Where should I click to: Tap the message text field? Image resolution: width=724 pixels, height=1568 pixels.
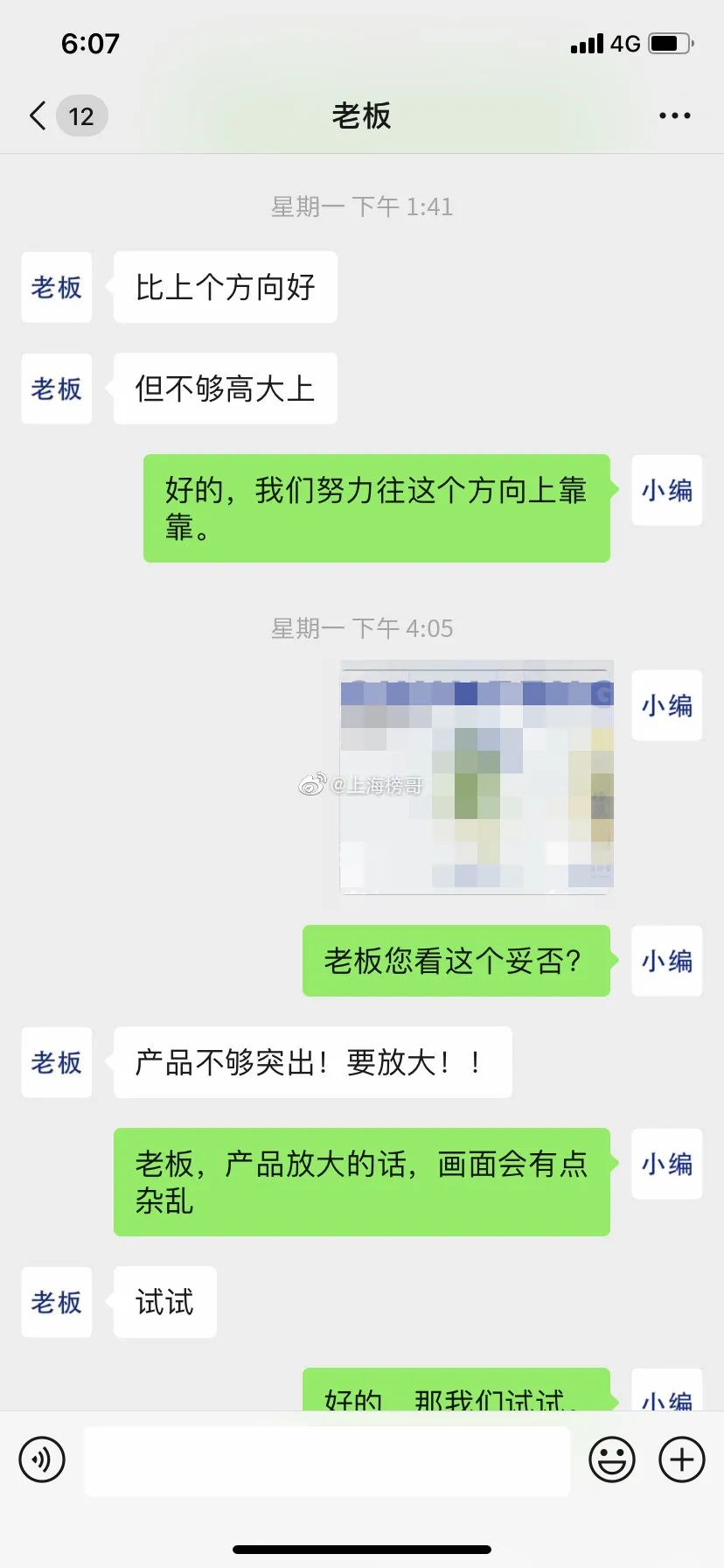[326, 1460]
